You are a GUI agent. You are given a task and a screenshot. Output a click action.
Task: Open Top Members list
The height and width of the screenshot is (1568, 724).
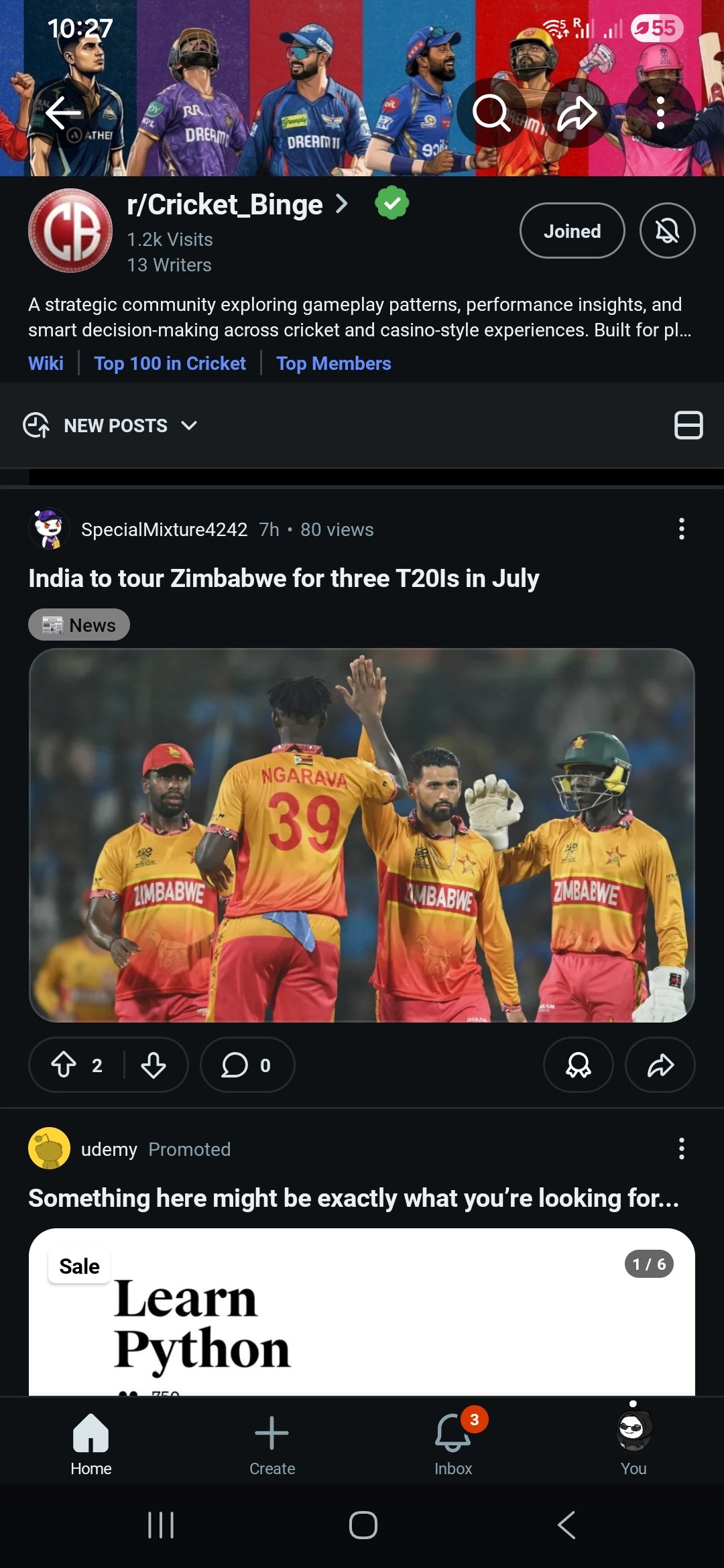334,363
